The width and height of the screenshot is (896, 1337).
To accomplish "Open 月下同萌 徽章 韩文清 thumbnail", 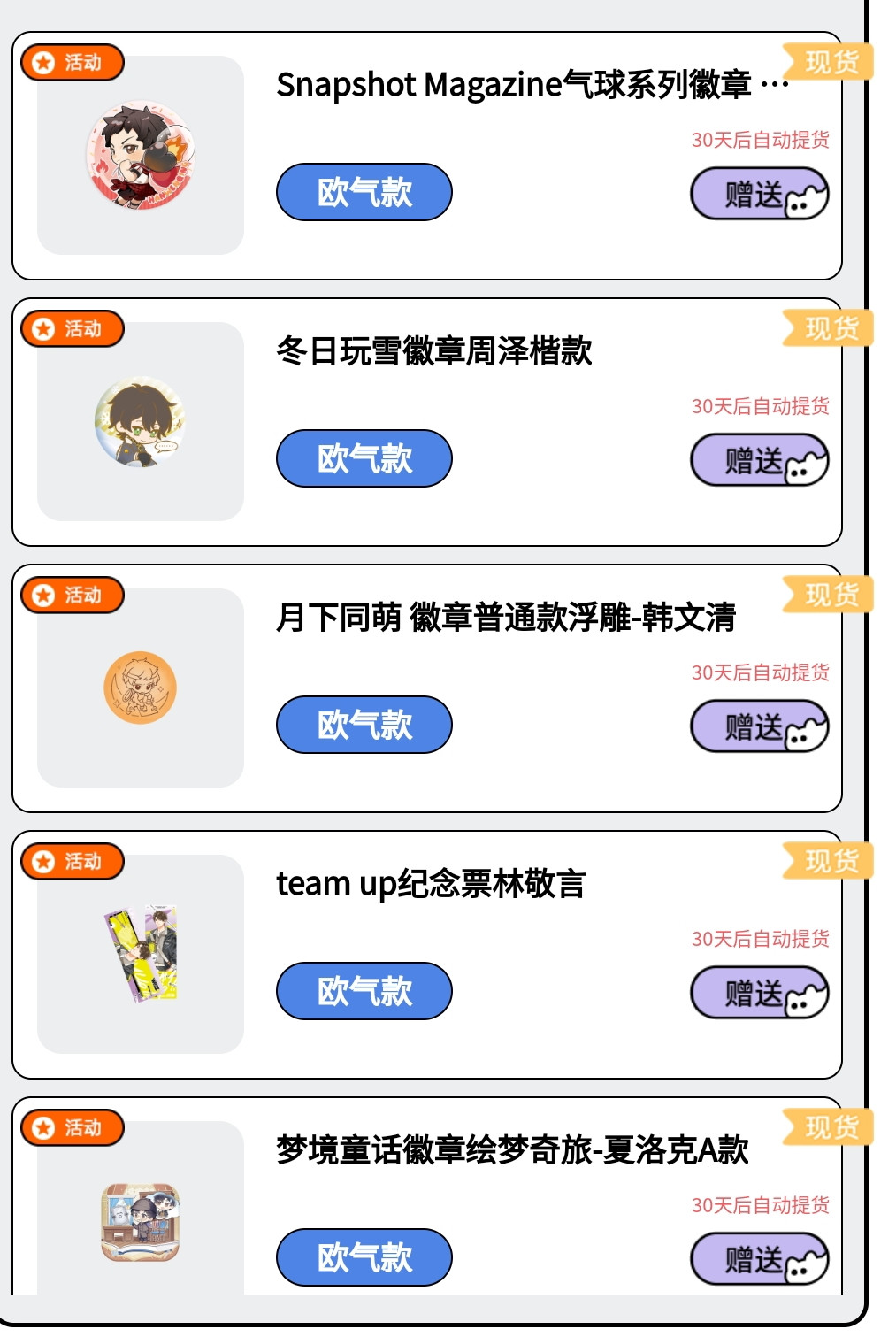I will point(141,688).
